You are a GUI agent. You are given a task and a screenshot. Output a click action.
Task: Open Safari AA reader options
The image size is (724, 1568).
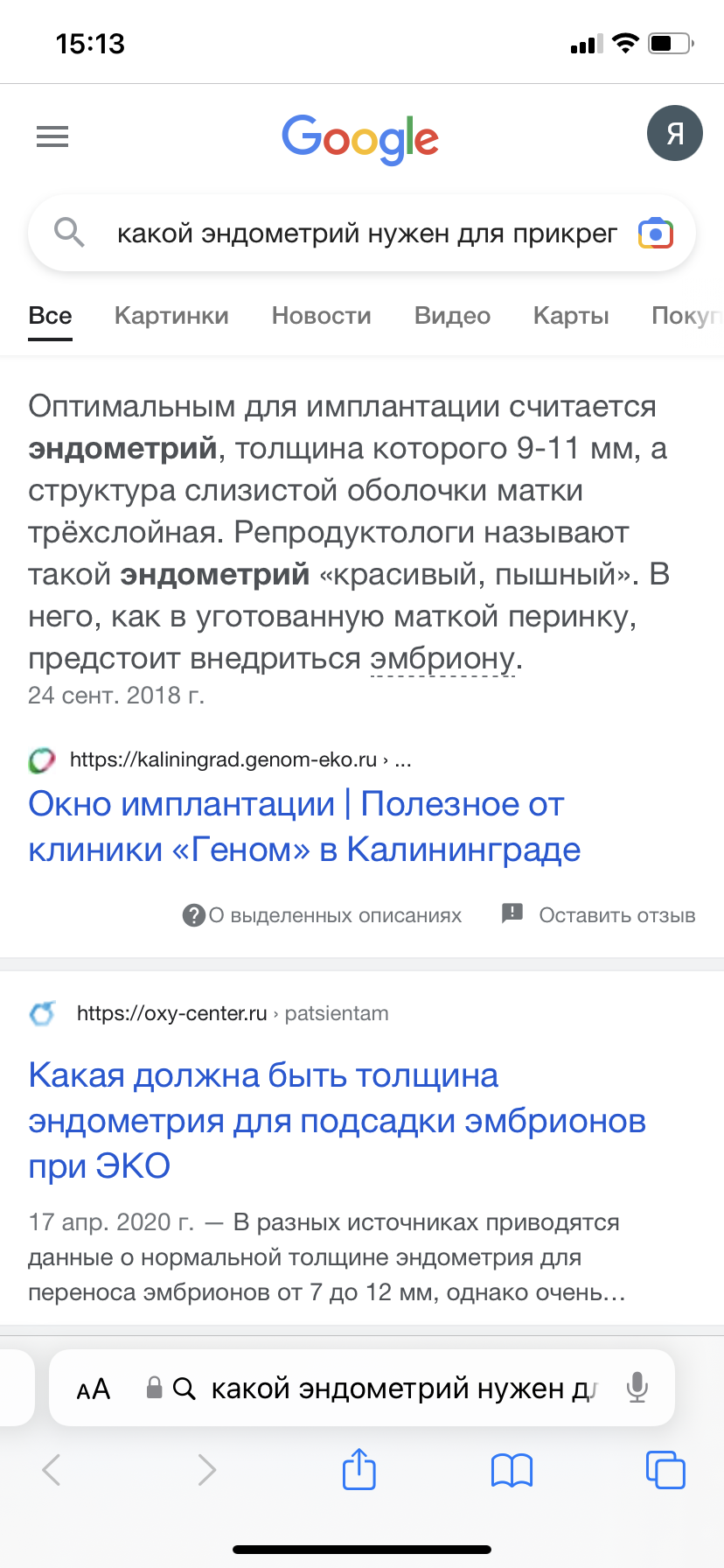pyautogui.click(x=94, y=1389)
